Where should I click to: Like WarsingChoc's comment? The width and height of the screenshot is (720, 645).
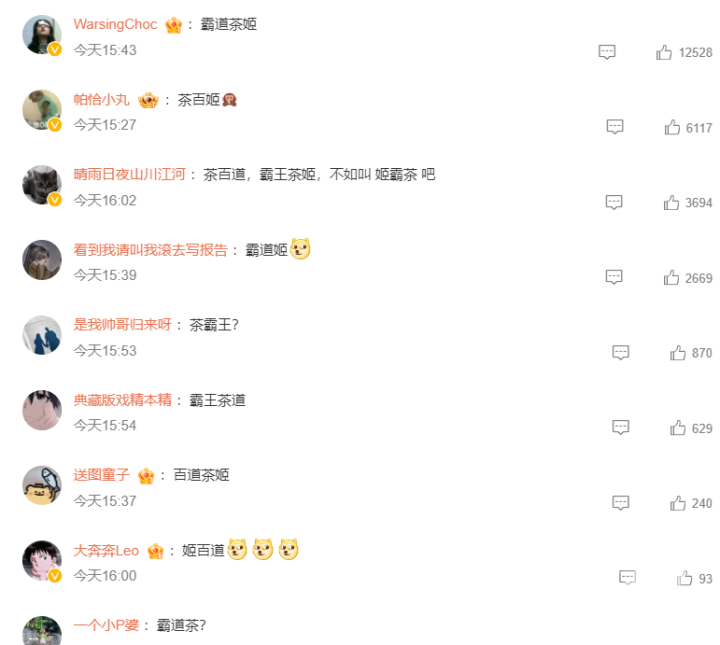pos(664,53)
